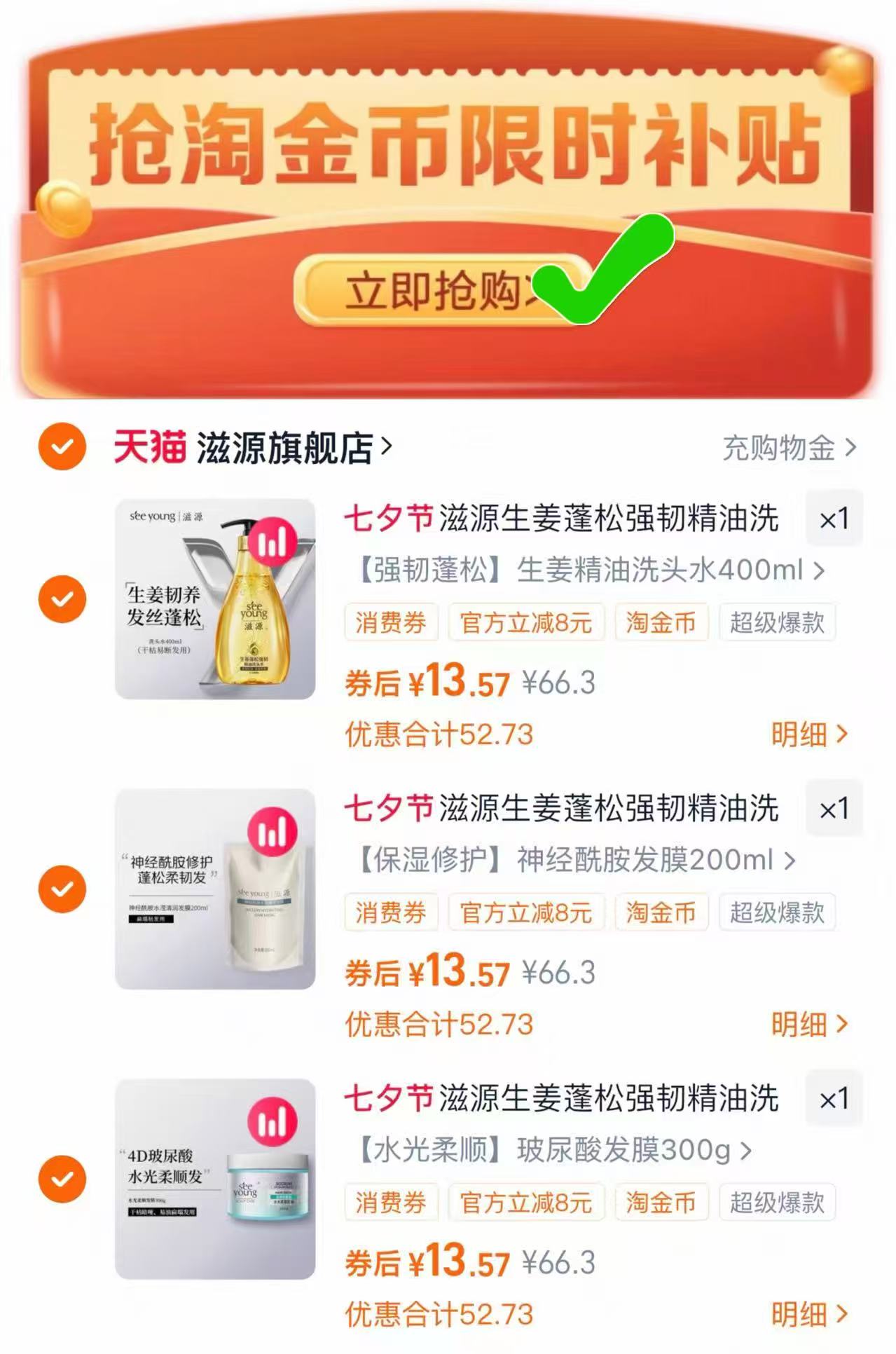This screenshot has width=896, height=1354.
Task: Click 官方立减8元 tag on third product
Action: 527,1203
